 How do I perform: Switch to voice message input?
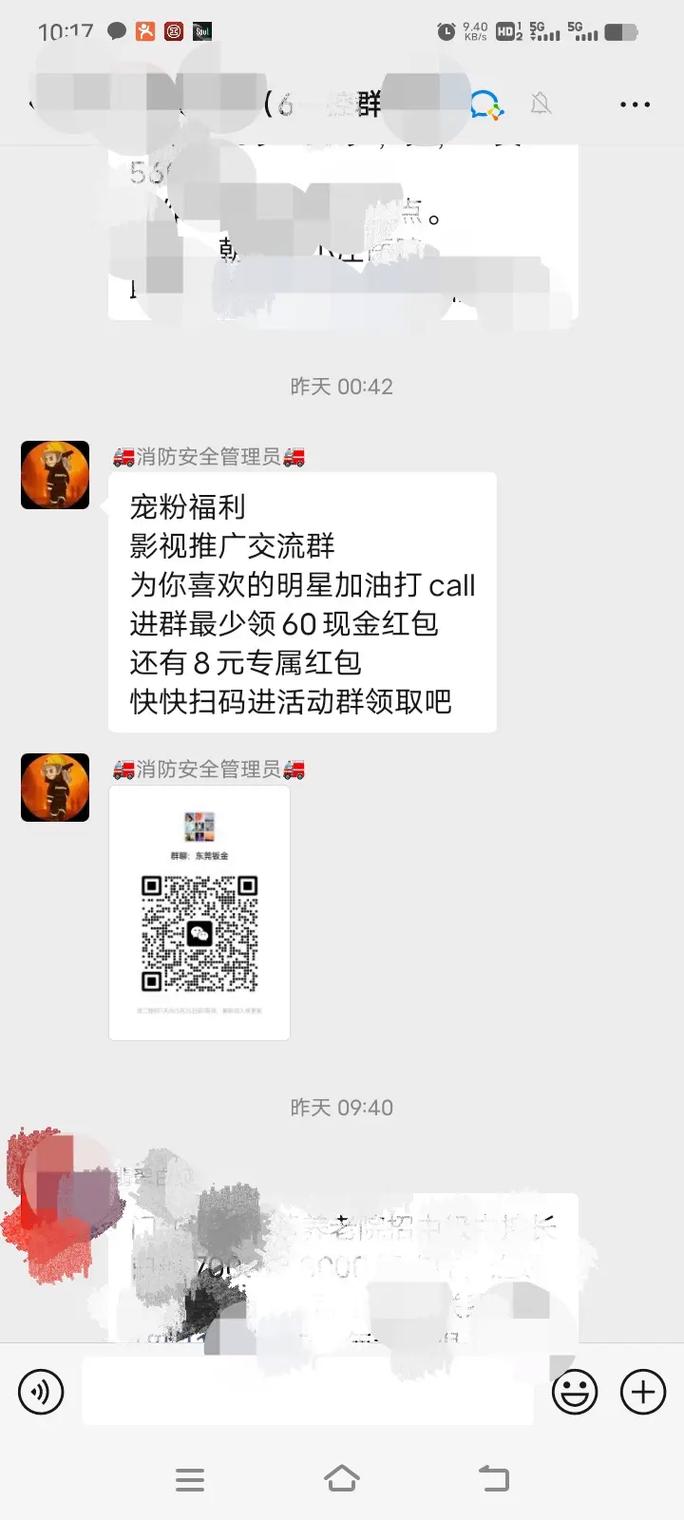(x=41, y=1391)
